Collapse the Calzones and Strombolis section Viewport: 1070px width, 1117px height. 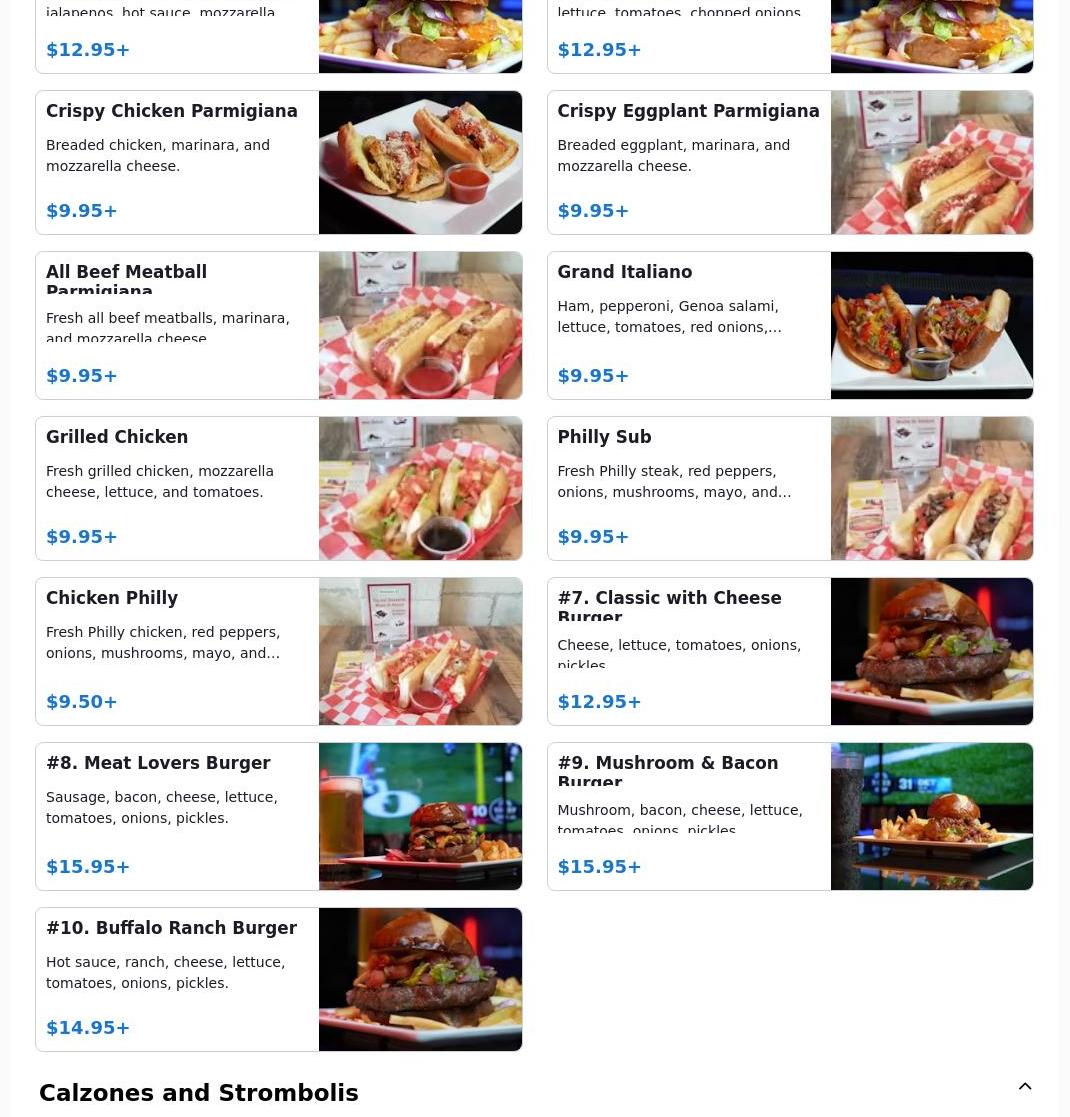[x=1025, y=1087]
